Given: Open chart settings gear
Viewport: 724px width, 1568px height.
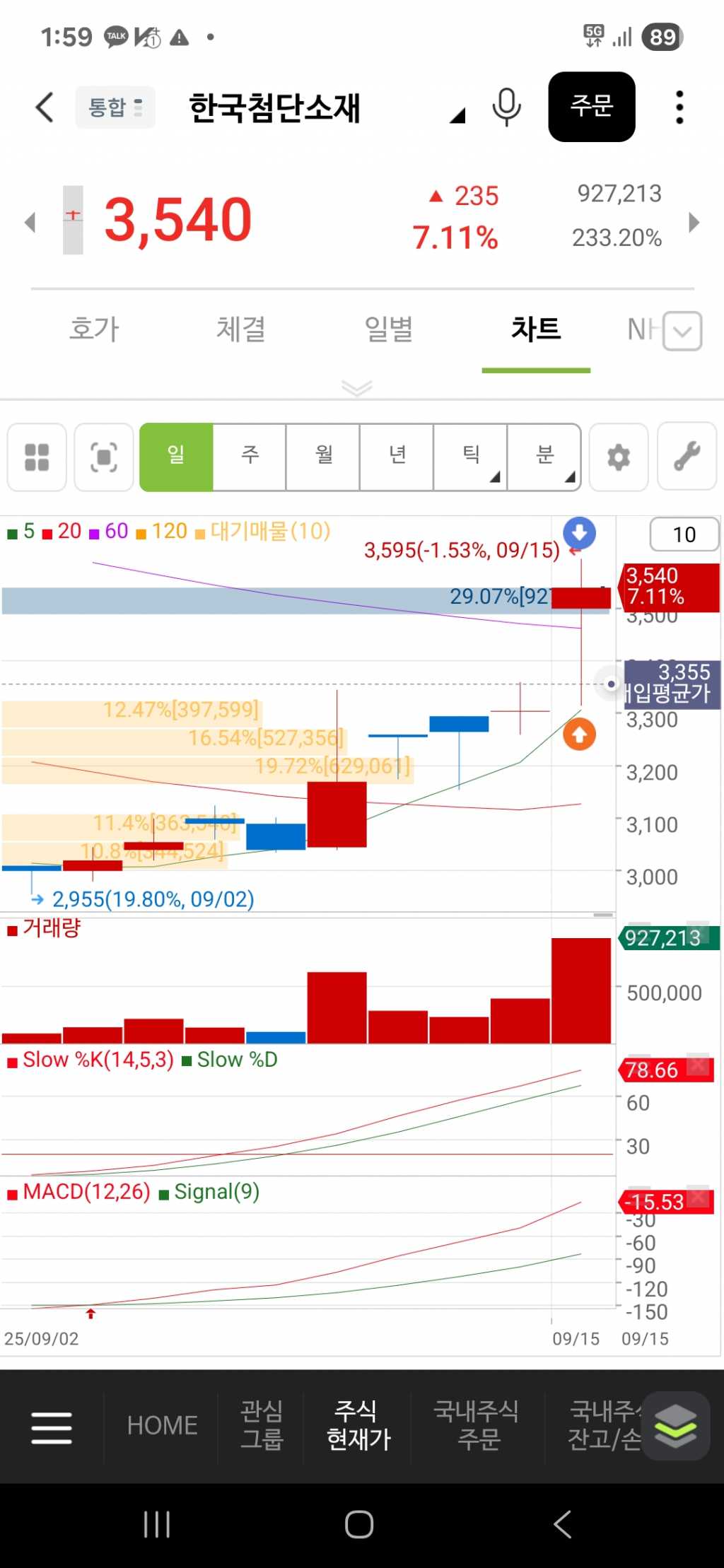Looking at the screenshot, I should [619, 457].
